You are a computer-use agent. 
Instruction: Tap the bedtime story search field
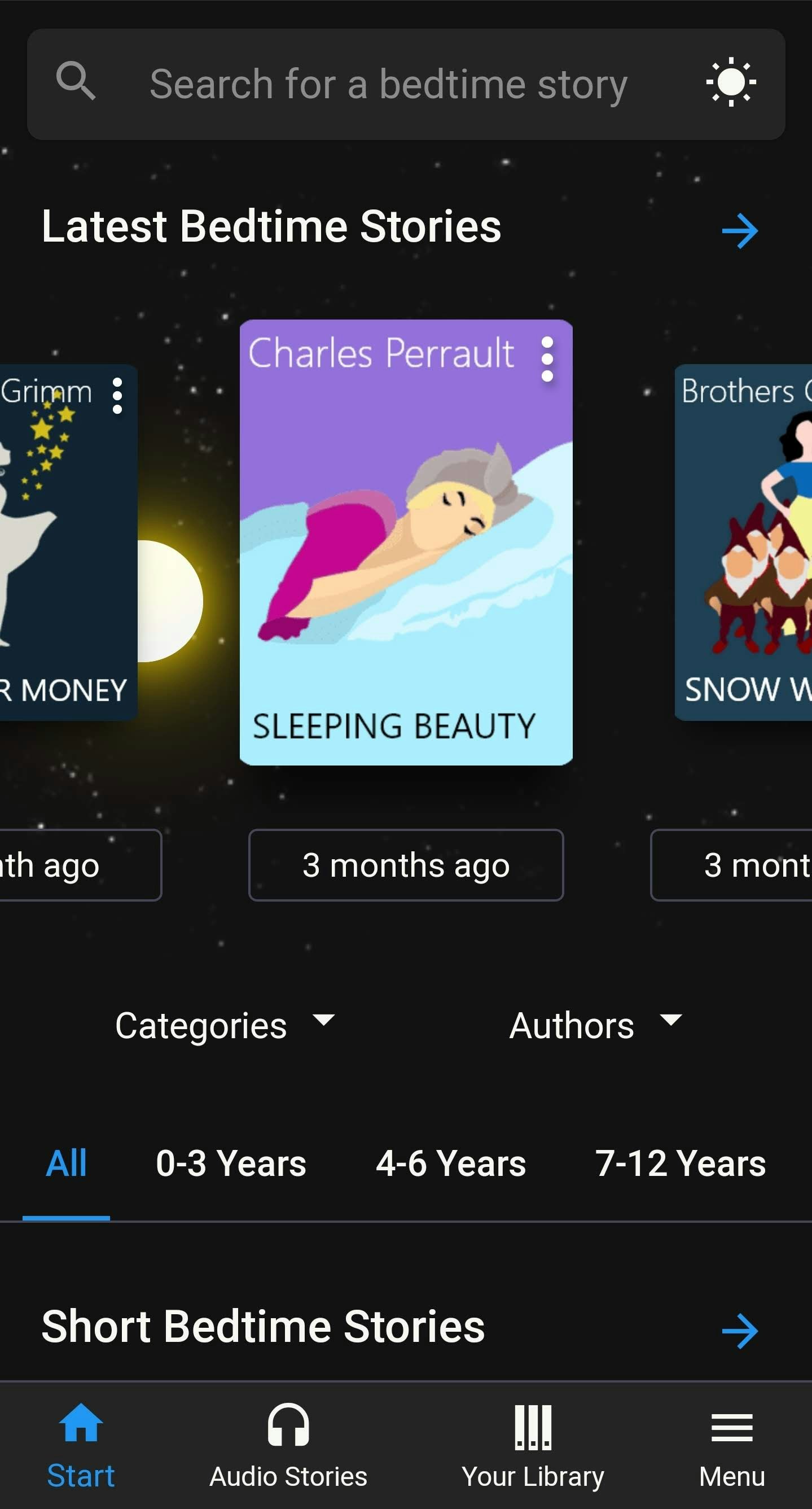[388, 84]
